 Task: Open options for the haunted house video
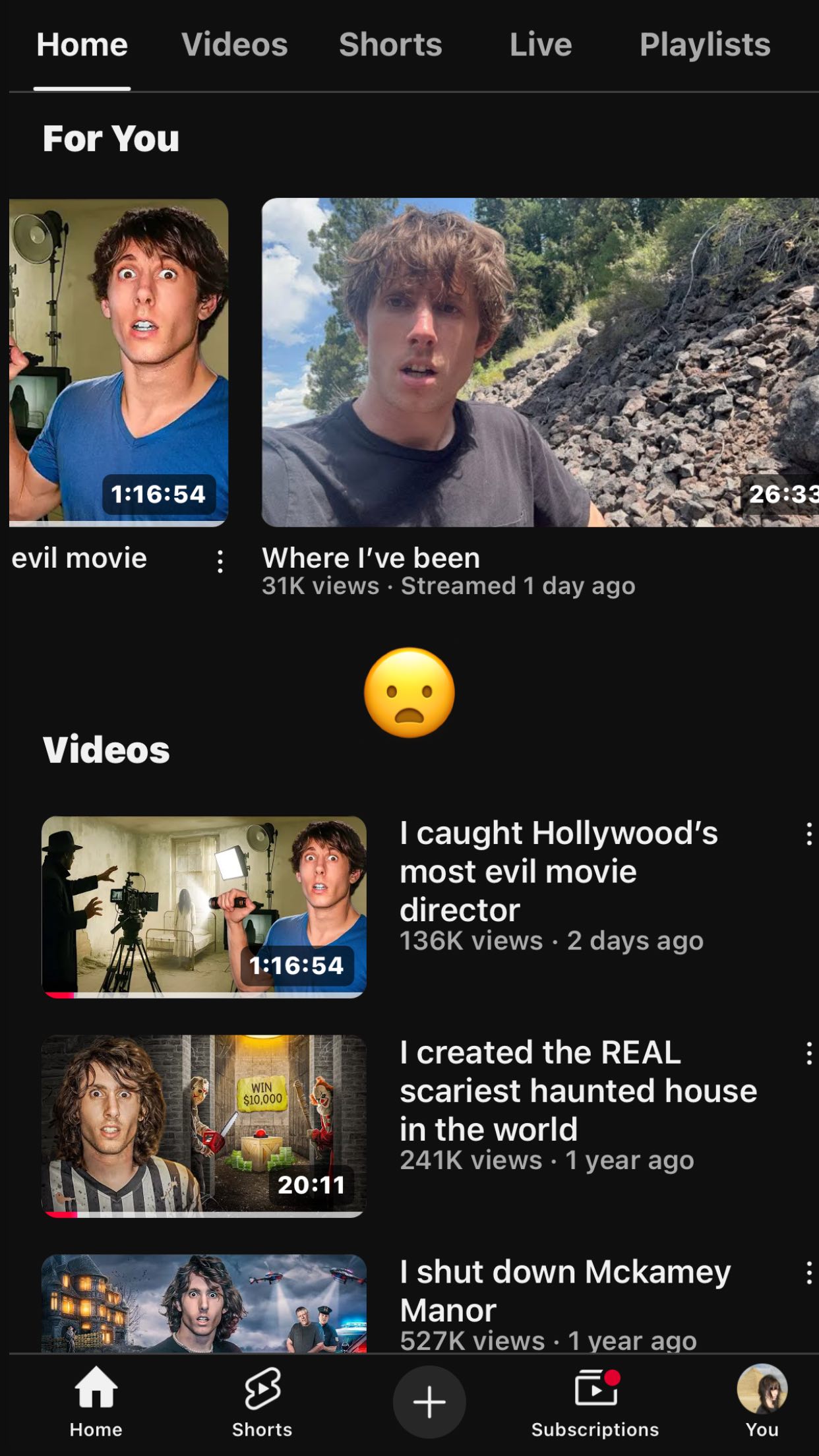(808, 1053)
